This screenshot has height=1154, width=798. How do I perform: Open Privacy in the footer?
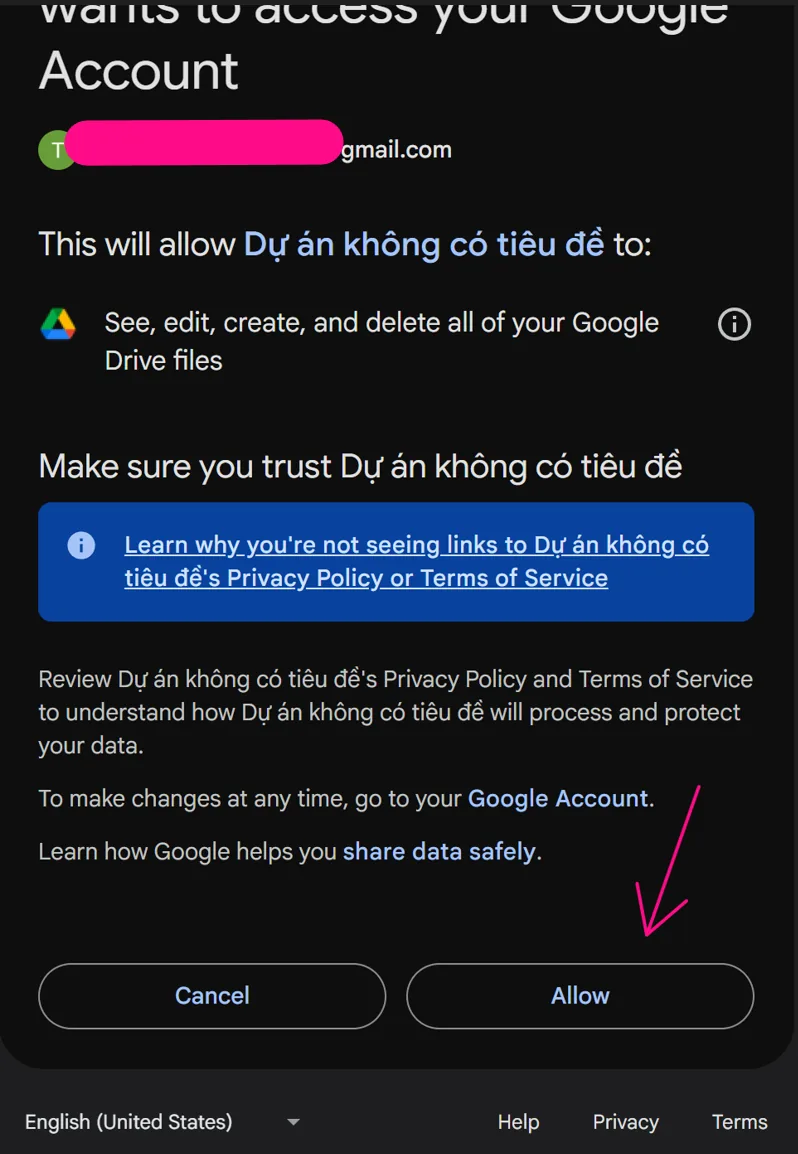625,1122
